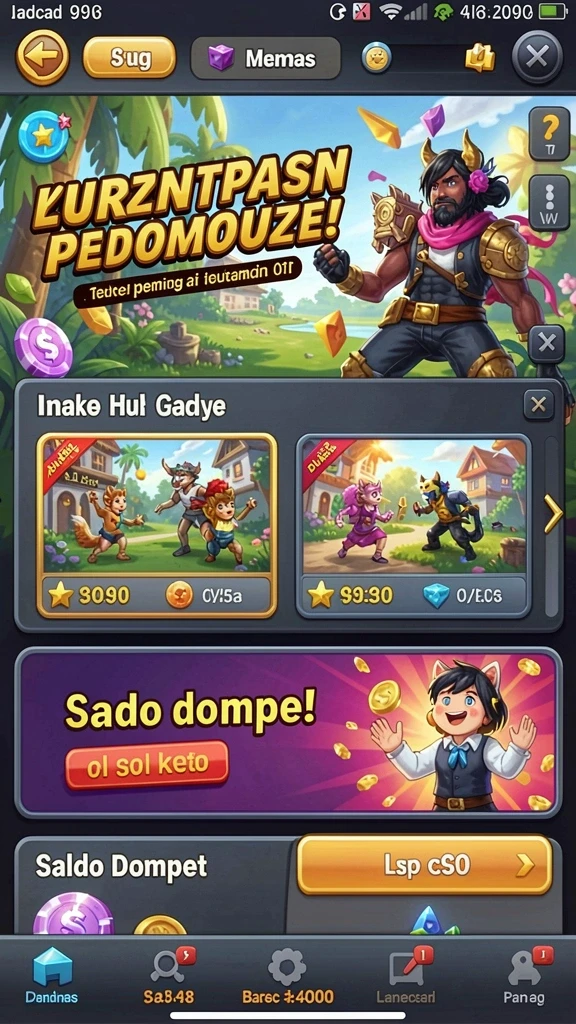Dismiss the hero banner with its X
The width and height of the screenshot is (576, 1024).
pos(547,344)
